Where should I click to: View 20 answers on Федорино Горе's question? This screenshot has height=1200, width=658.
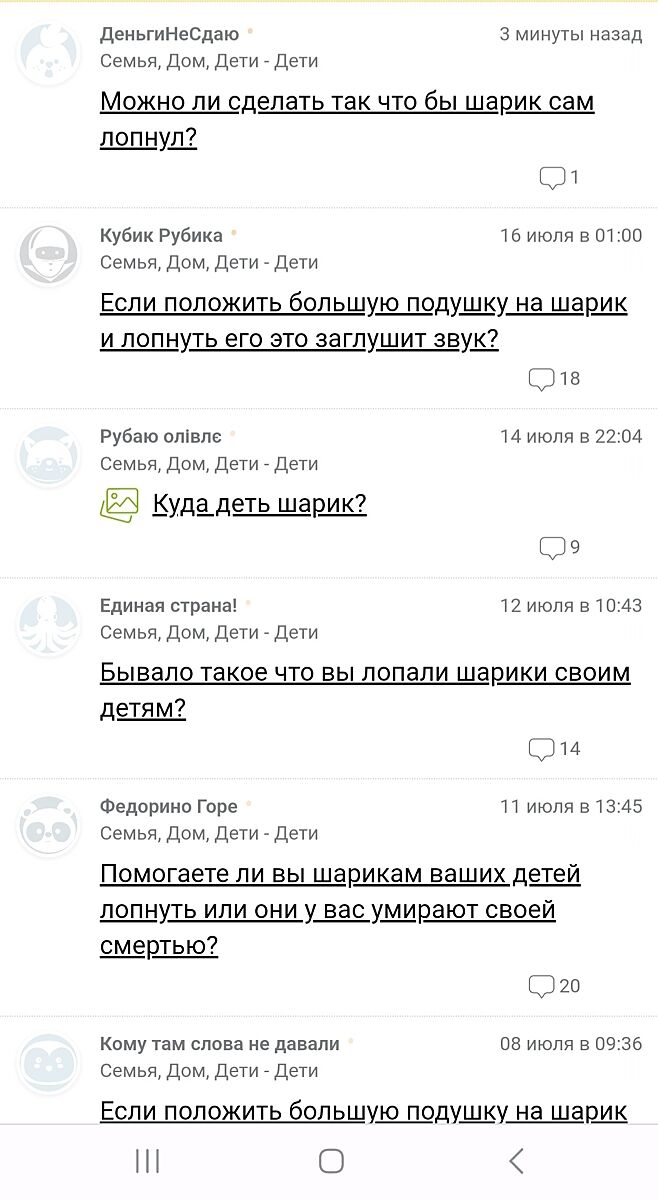click(x=555, y=986)
